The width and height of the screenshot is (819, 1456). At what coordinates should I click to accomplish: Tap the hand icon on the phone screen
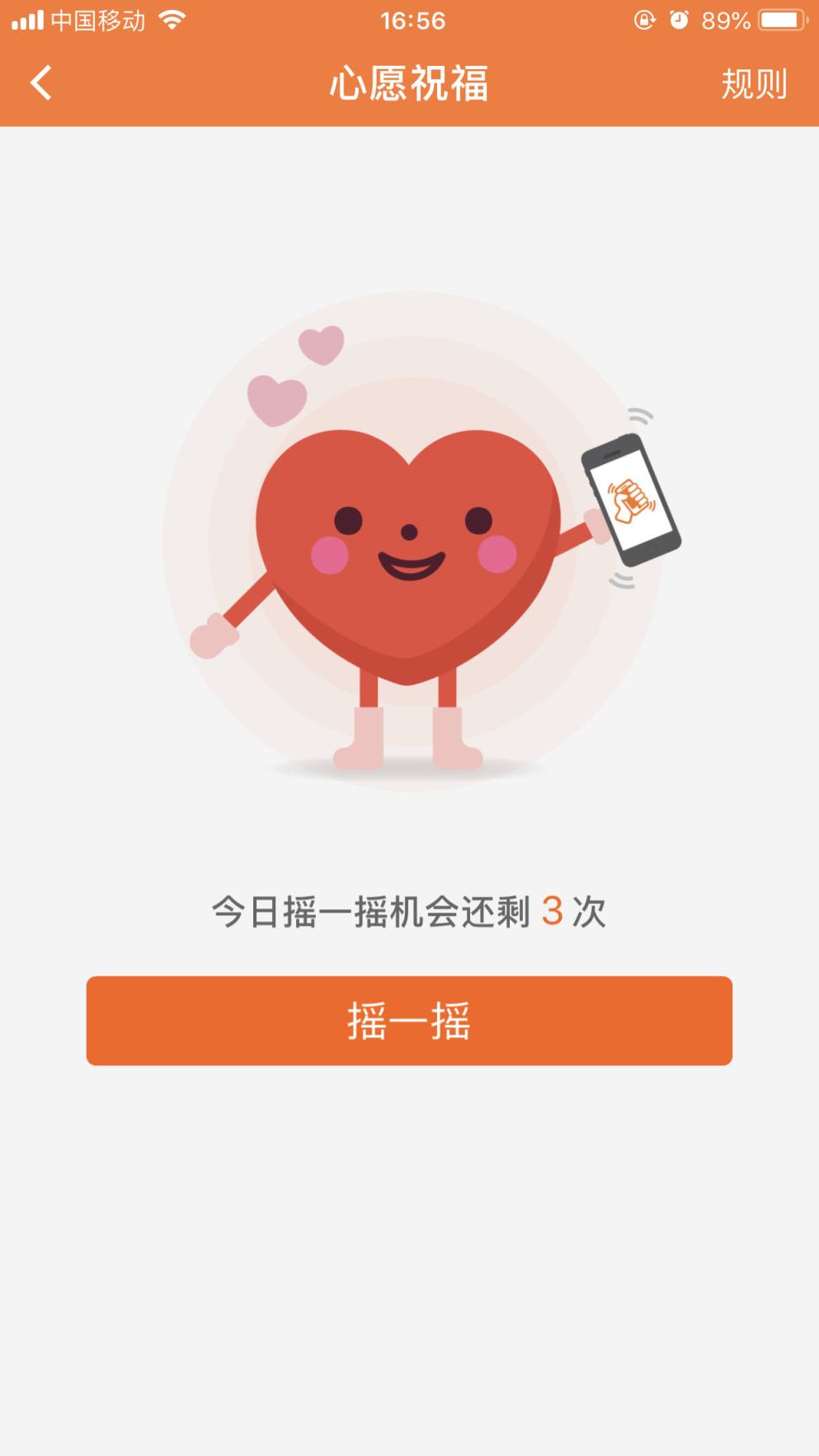click(630, 500)
